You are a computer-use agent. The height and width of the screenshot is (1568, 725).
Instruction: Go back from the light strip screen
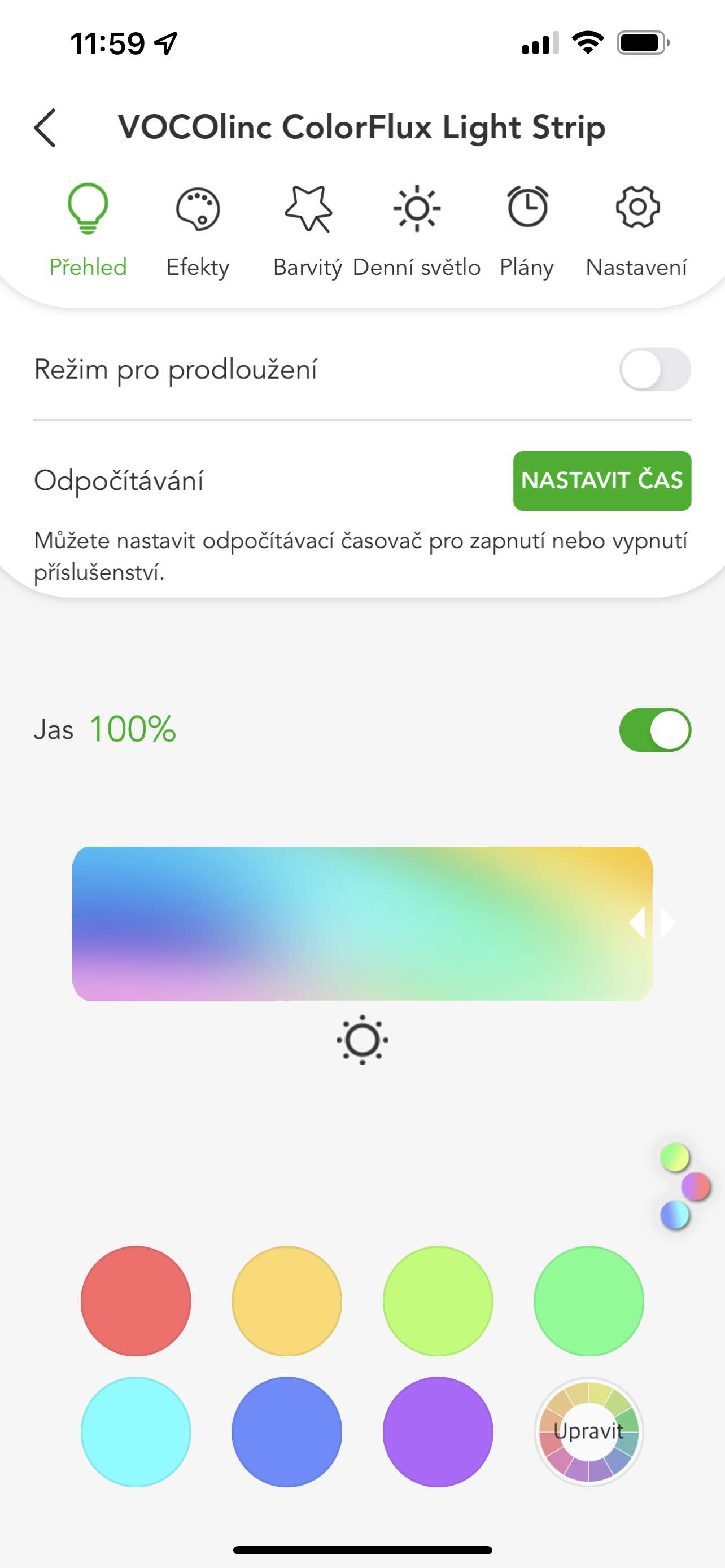45,128
